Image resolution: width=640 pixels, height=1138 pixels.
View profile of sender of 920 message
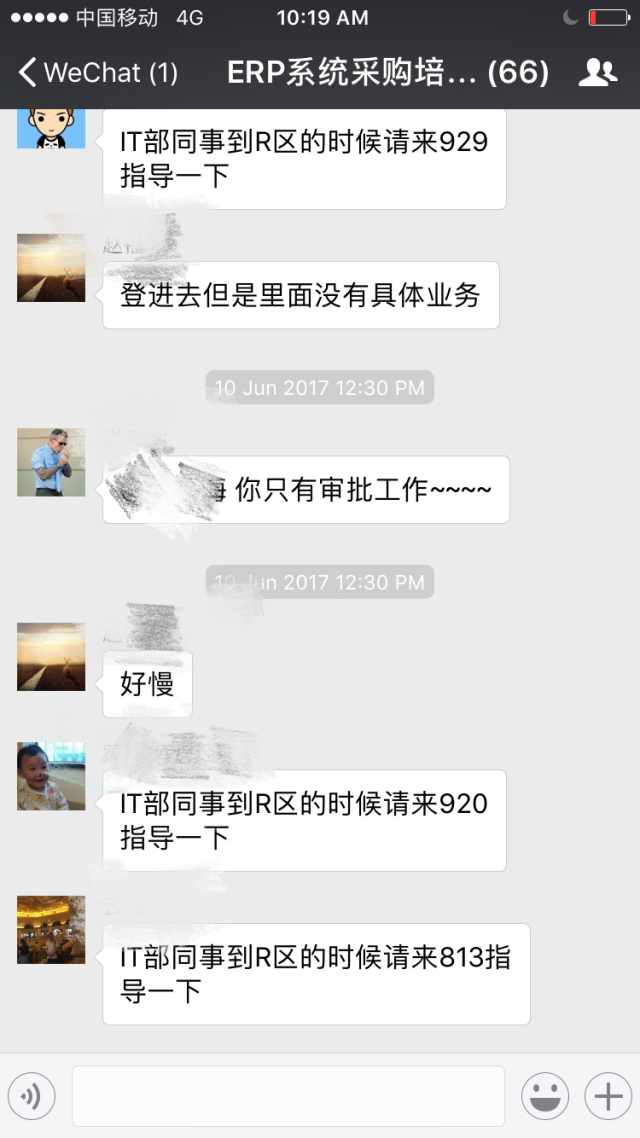coord(51,776)
